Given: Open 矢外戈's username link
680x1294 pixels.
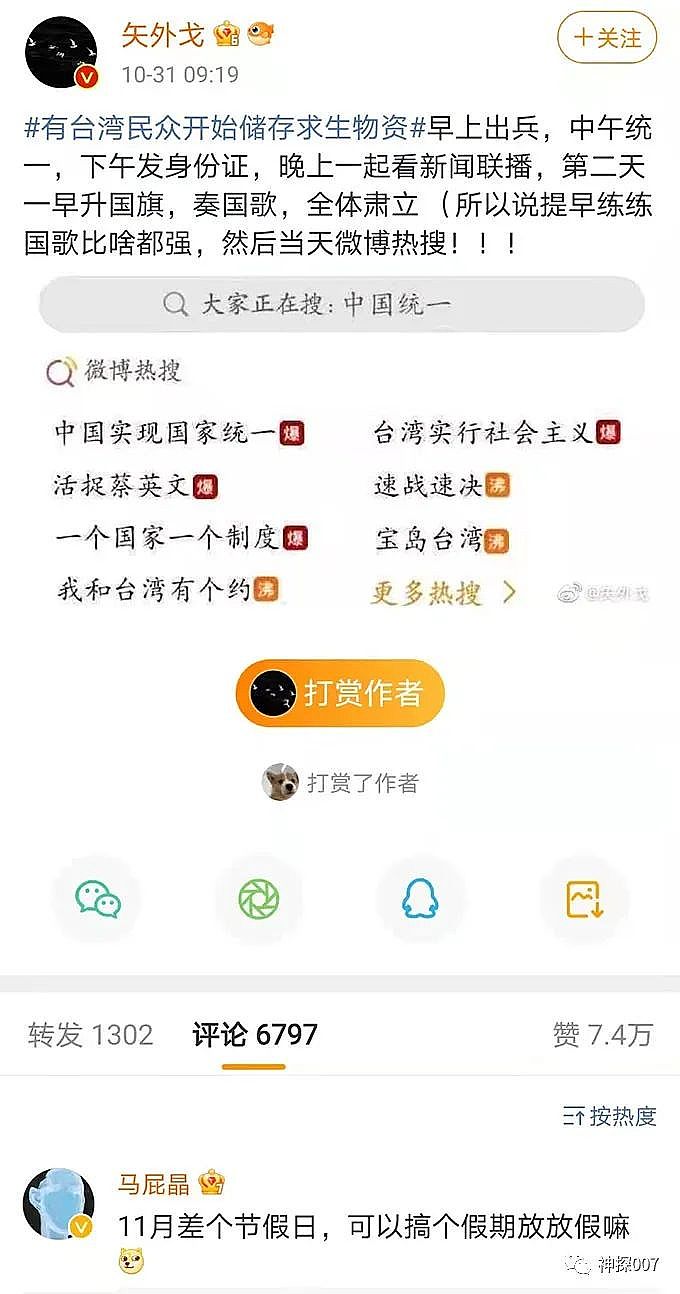Looking at the screenshot, I should (x=162, y=36).
